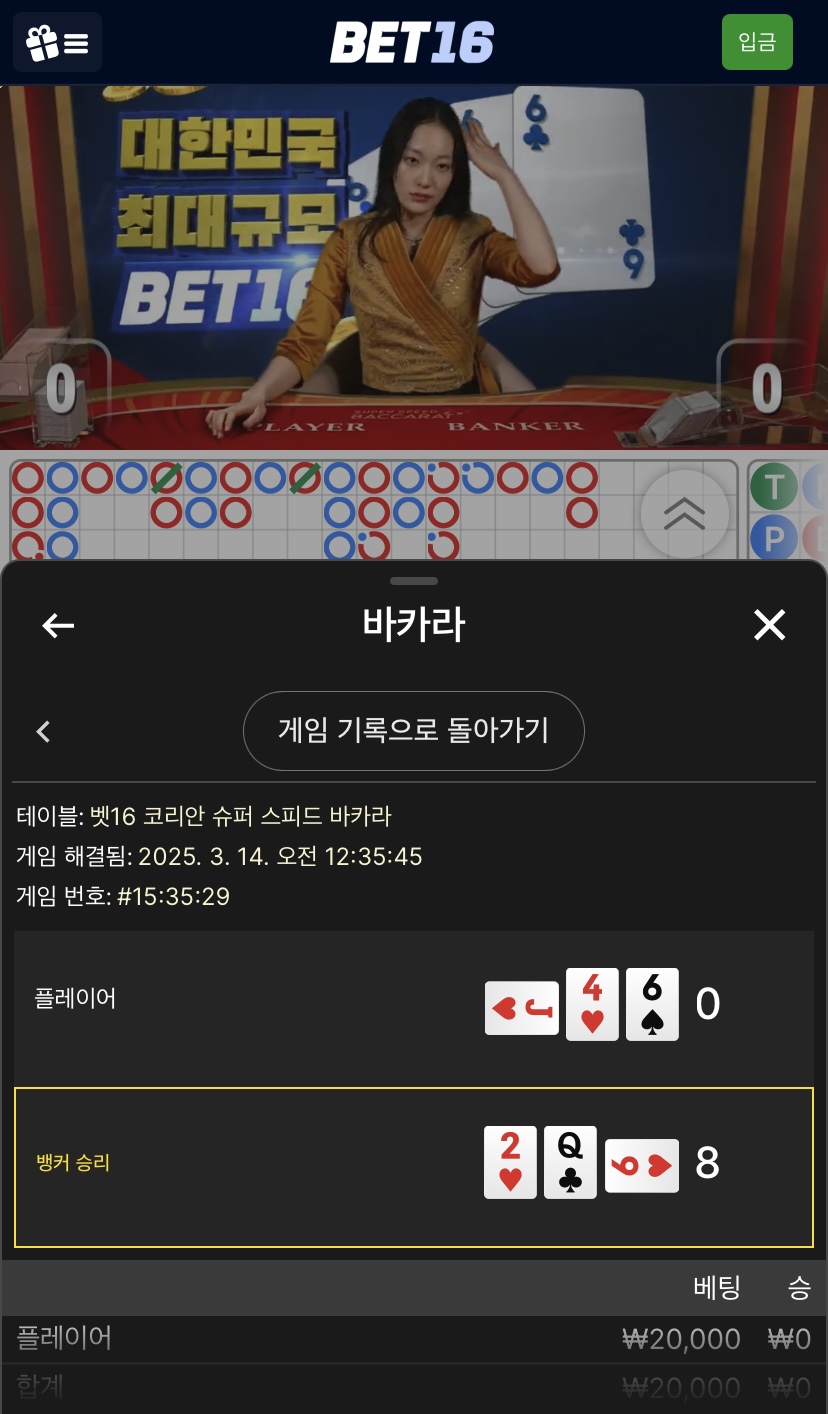Expand the roadmap with the double chevron
828x1414 pixels.
685,514
